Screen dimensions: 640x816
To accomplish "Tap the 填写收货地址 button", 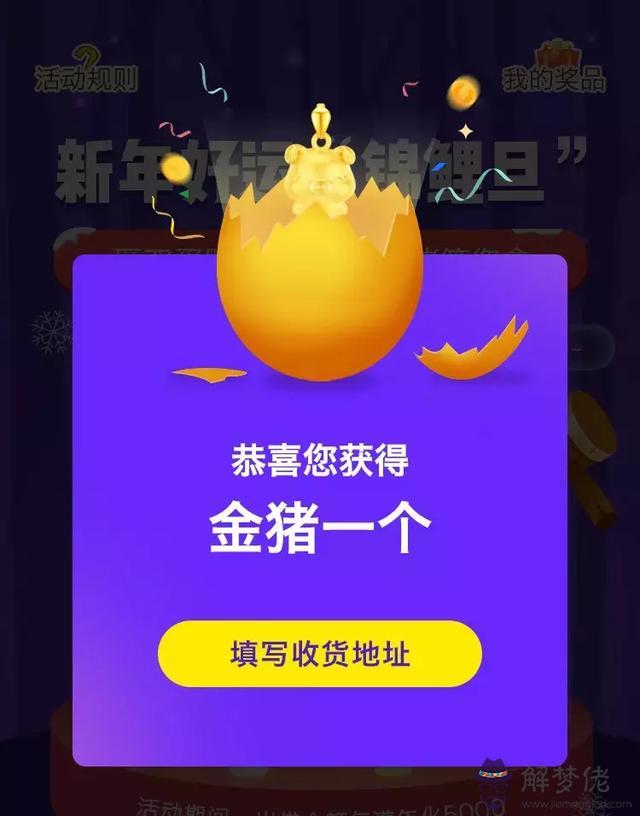I will [x=320, y=655].
